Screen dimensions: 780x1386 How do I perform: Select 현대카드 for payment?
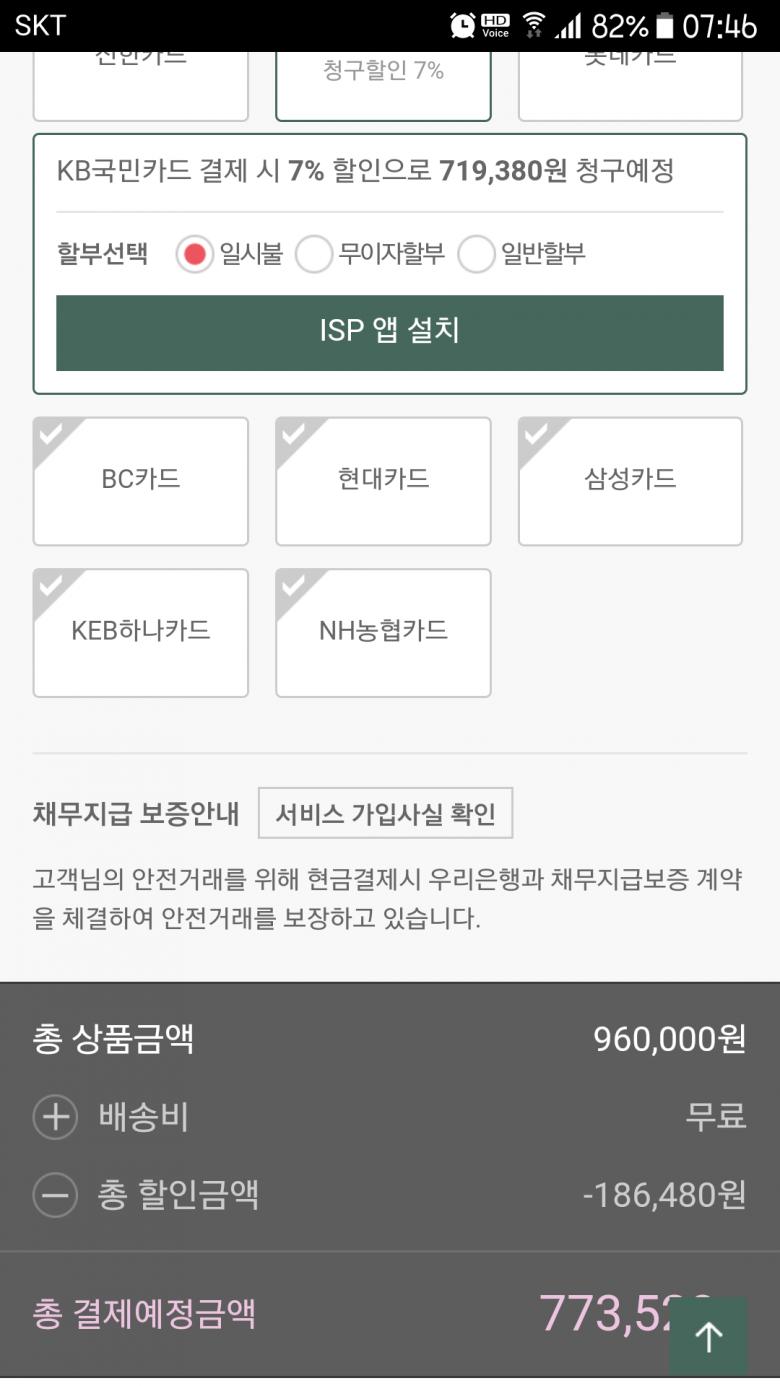(383, 481)
